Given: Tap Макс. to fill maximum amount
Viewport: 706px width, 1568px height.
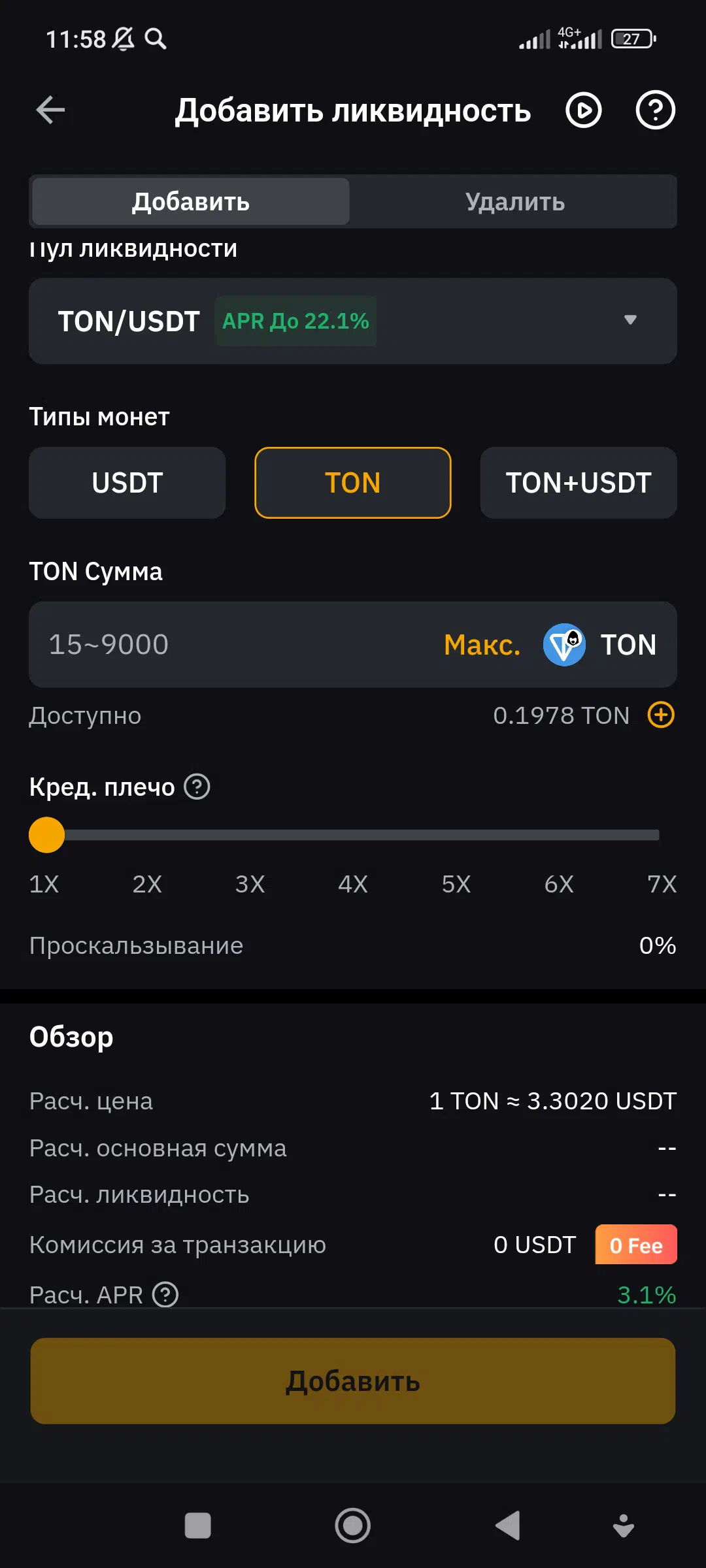Looking at the screenshot, I should (x=482, y=645).
